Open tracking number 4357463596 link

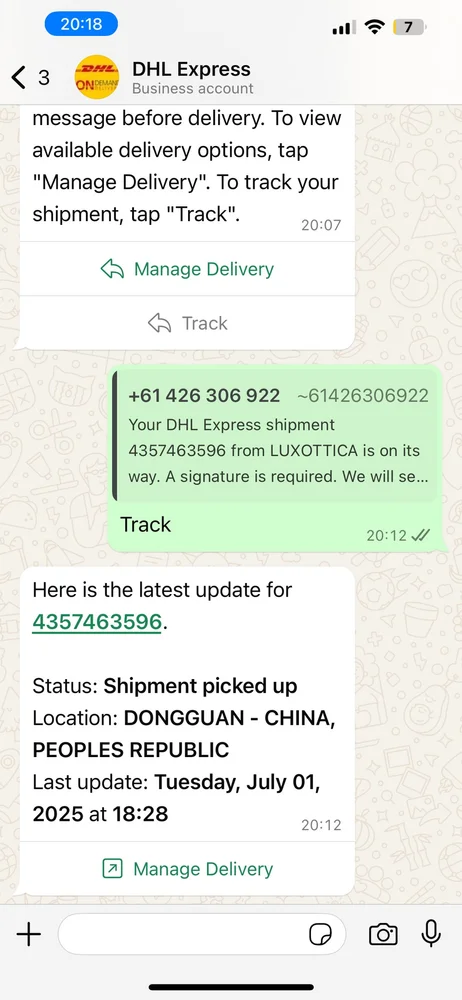(x=97, y=622)
